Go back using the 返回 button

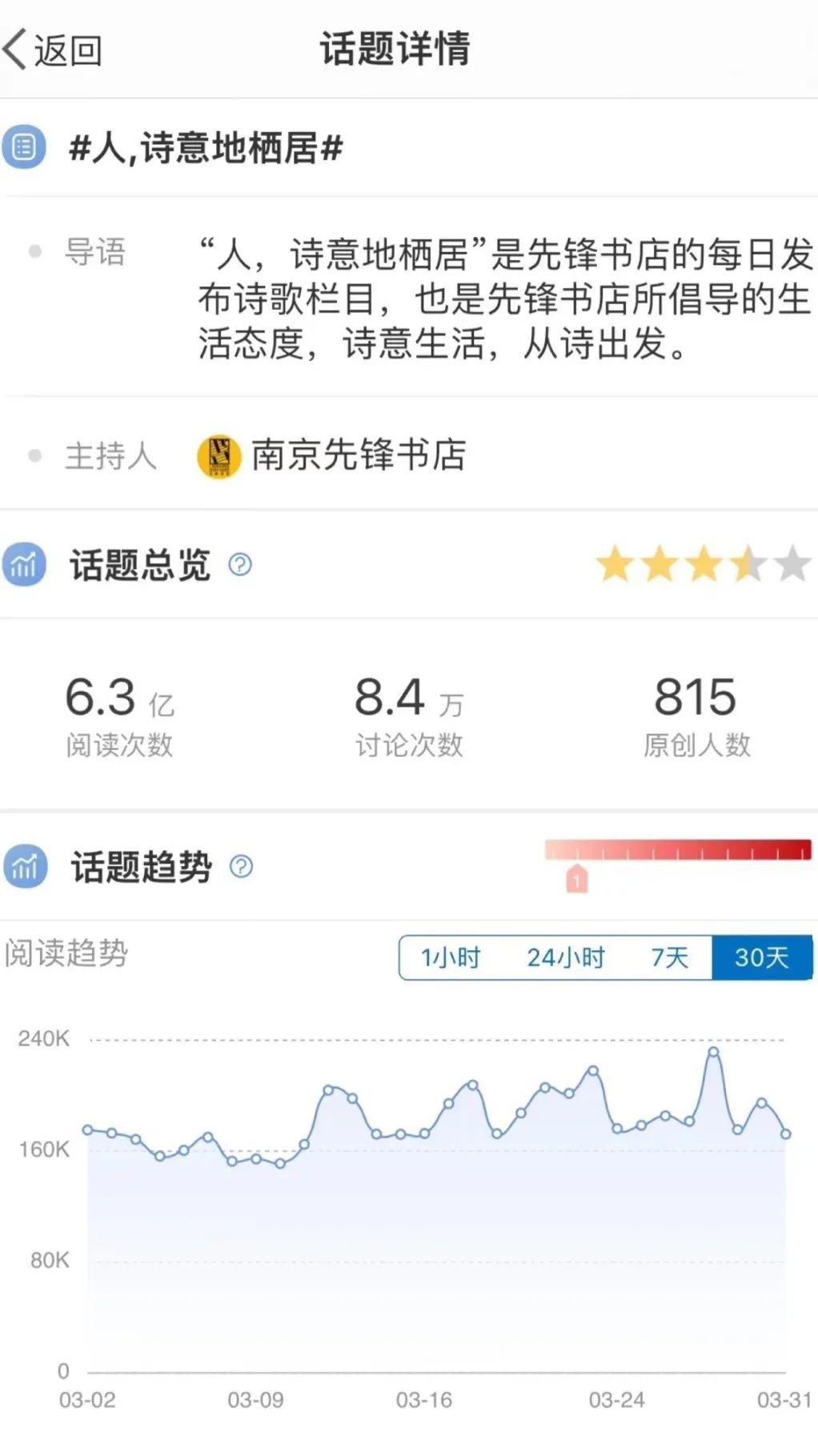point(53,50)
